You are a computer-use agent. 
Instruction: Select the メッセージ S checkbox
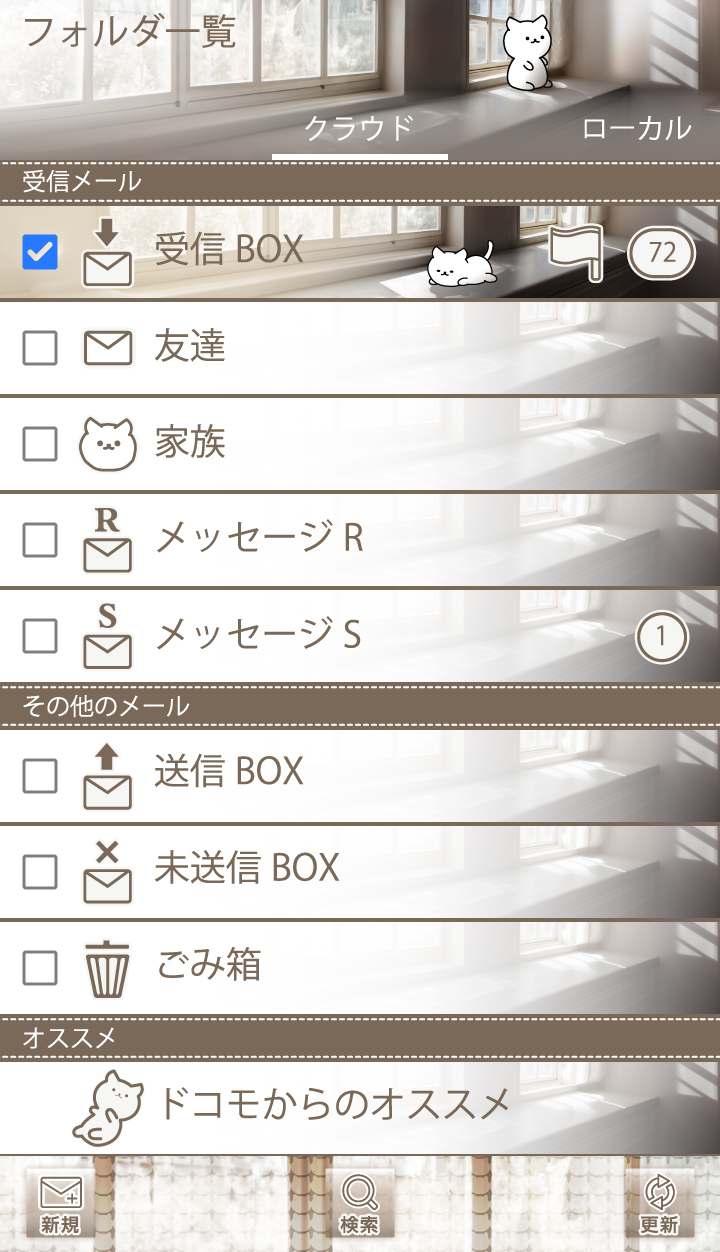40,635
